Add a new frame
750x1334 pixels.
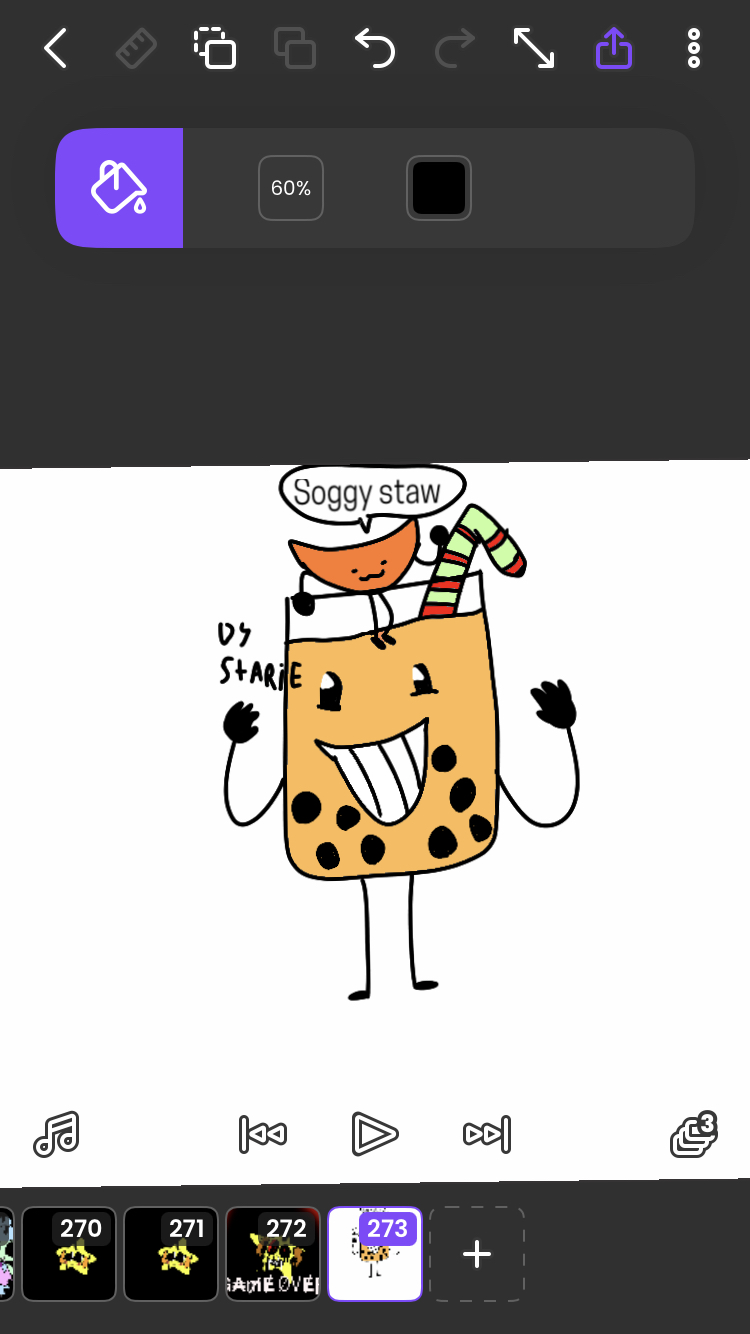click(x=477, y=1254)
